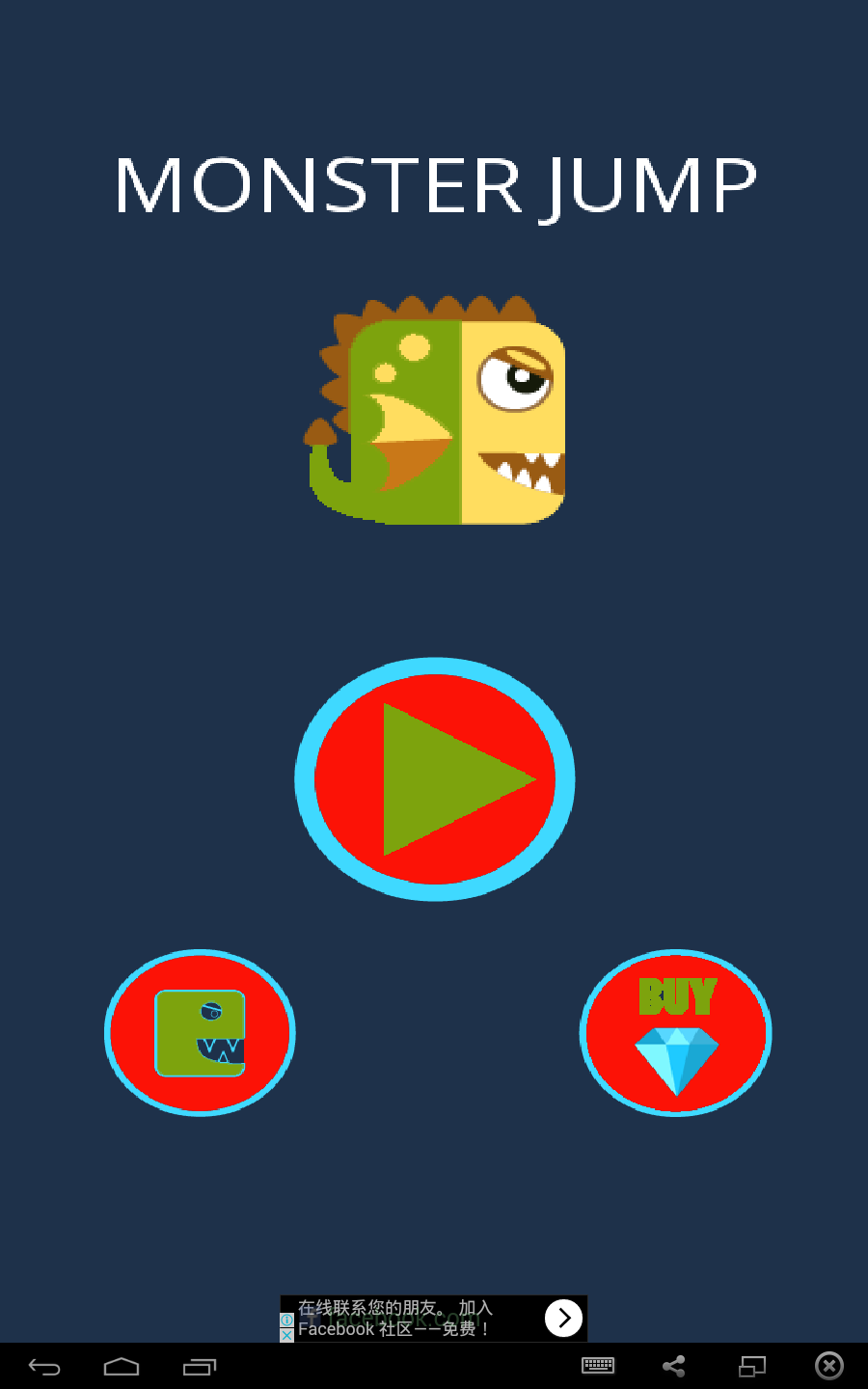
Task: Tap the share icon in system bar
Action: 674,1366
